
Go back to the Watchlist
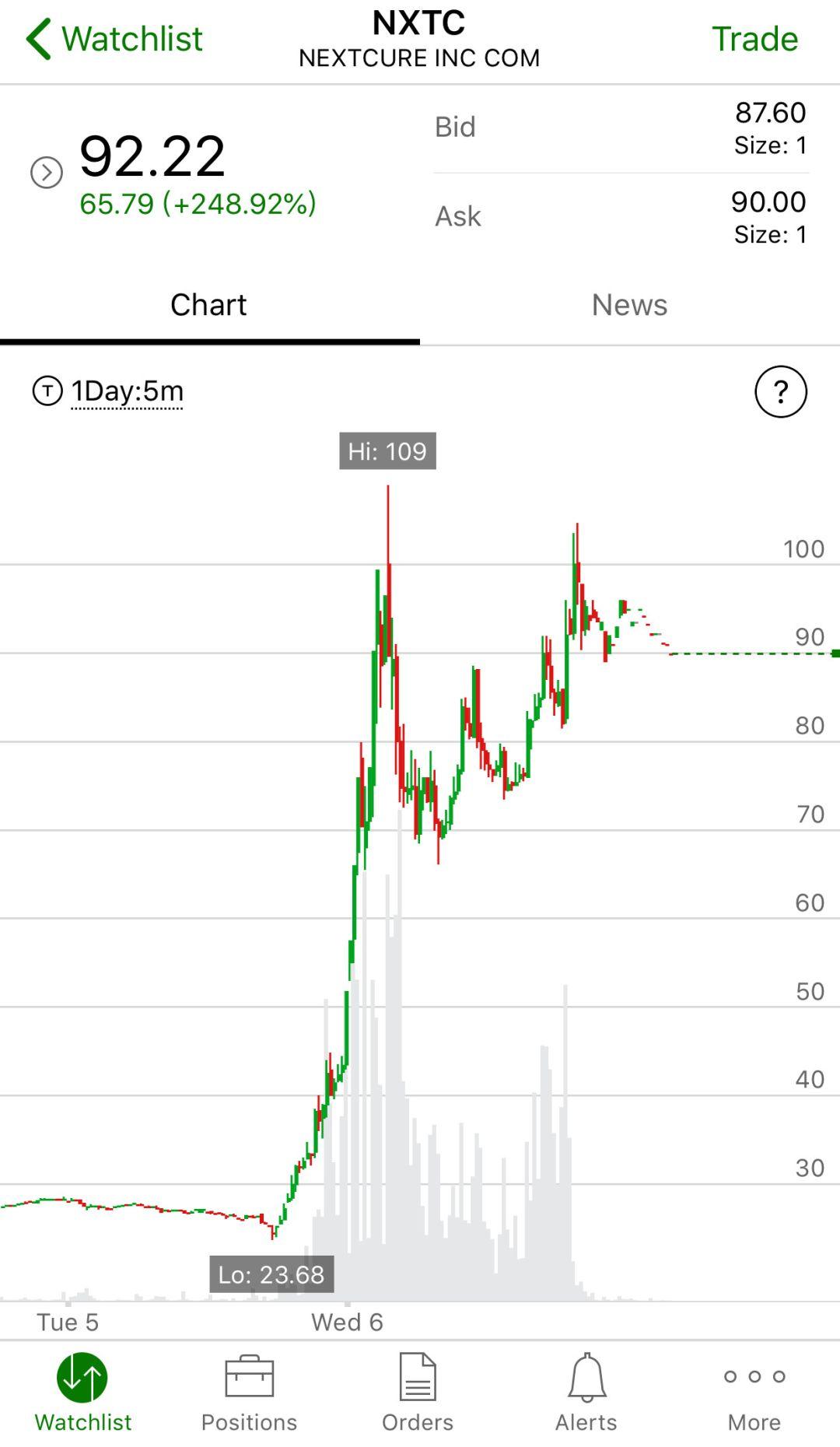point(115,39)
